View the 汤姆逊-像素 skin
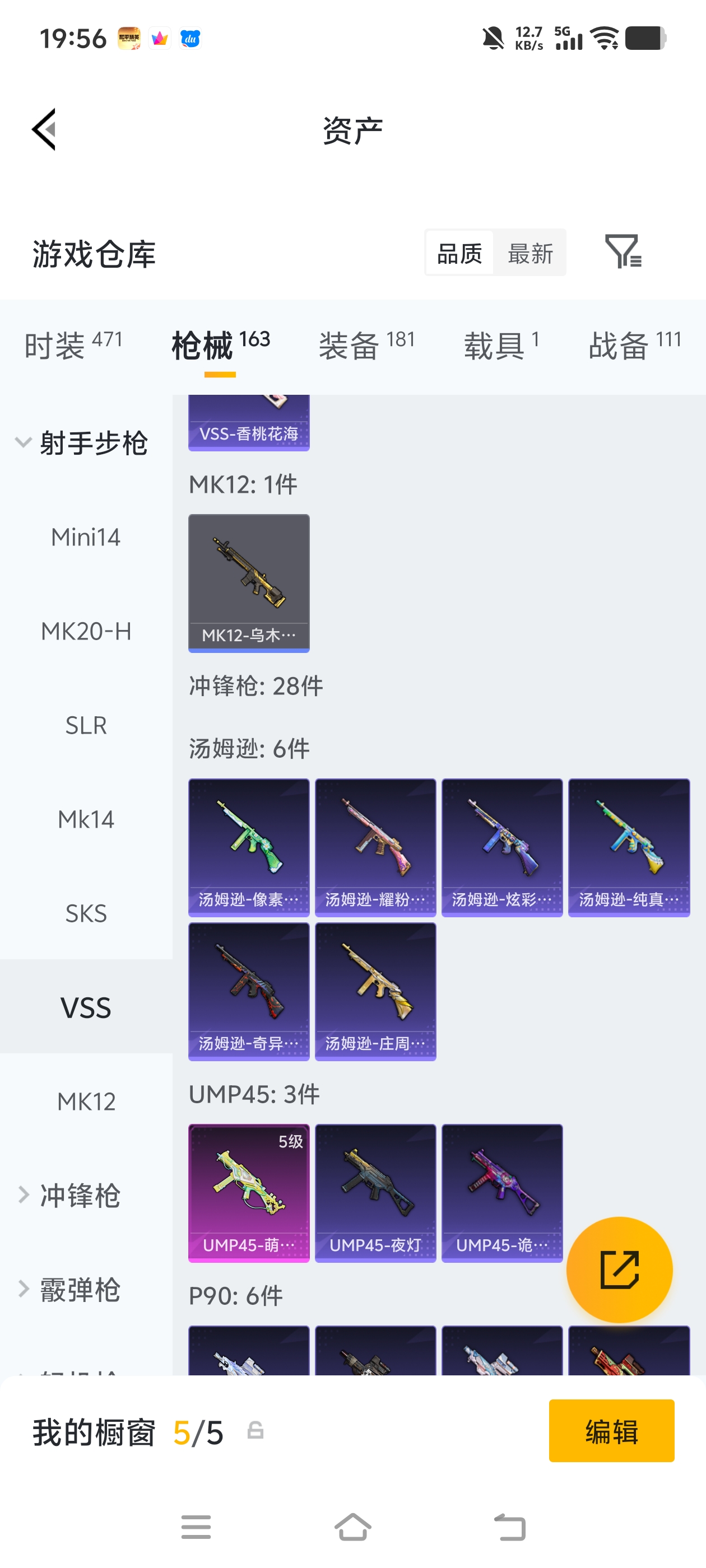This screenshot has width=706, height=1568. point(249,847)
